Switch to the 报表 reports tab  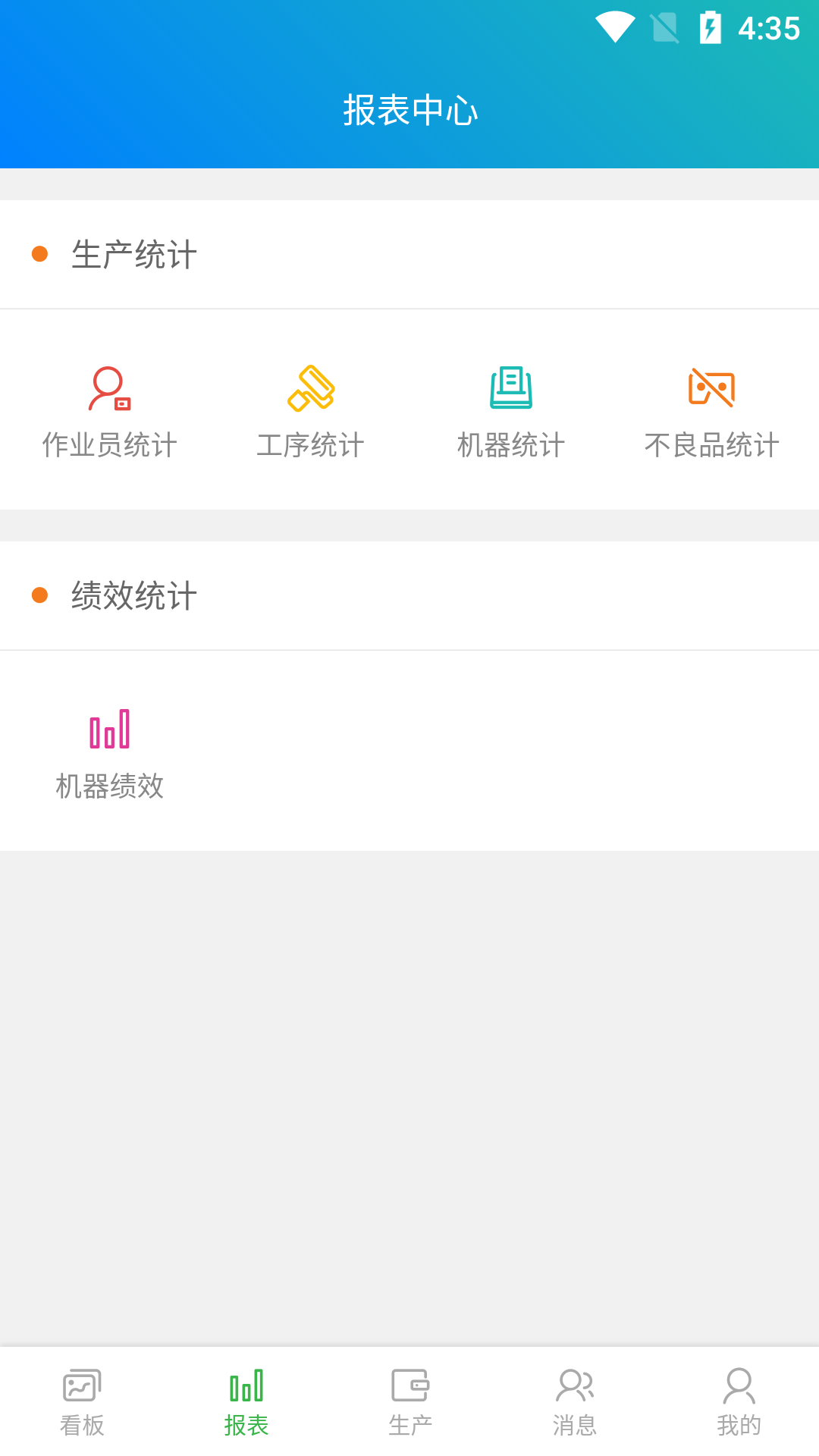tap(246, 1403)
